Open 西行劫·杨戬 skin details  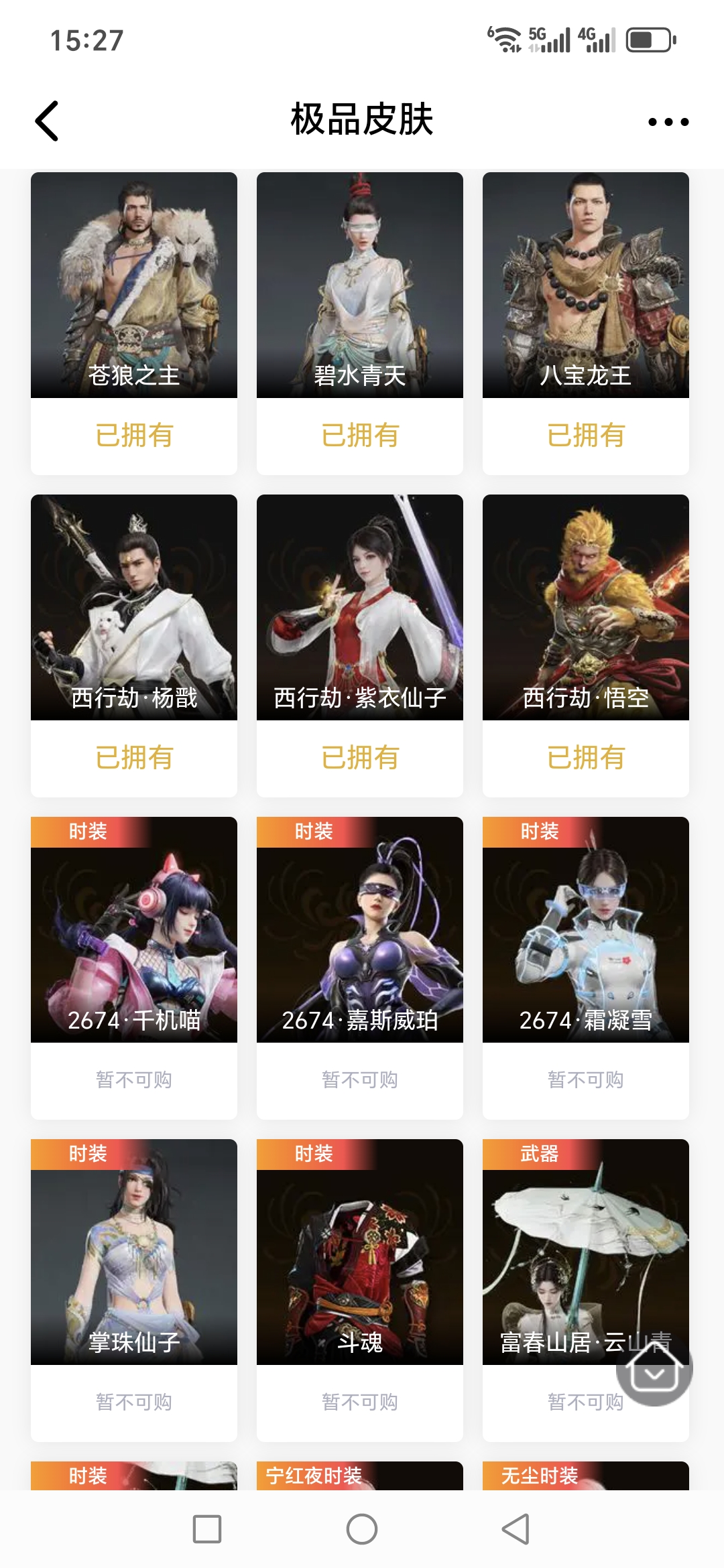(134, 608)
